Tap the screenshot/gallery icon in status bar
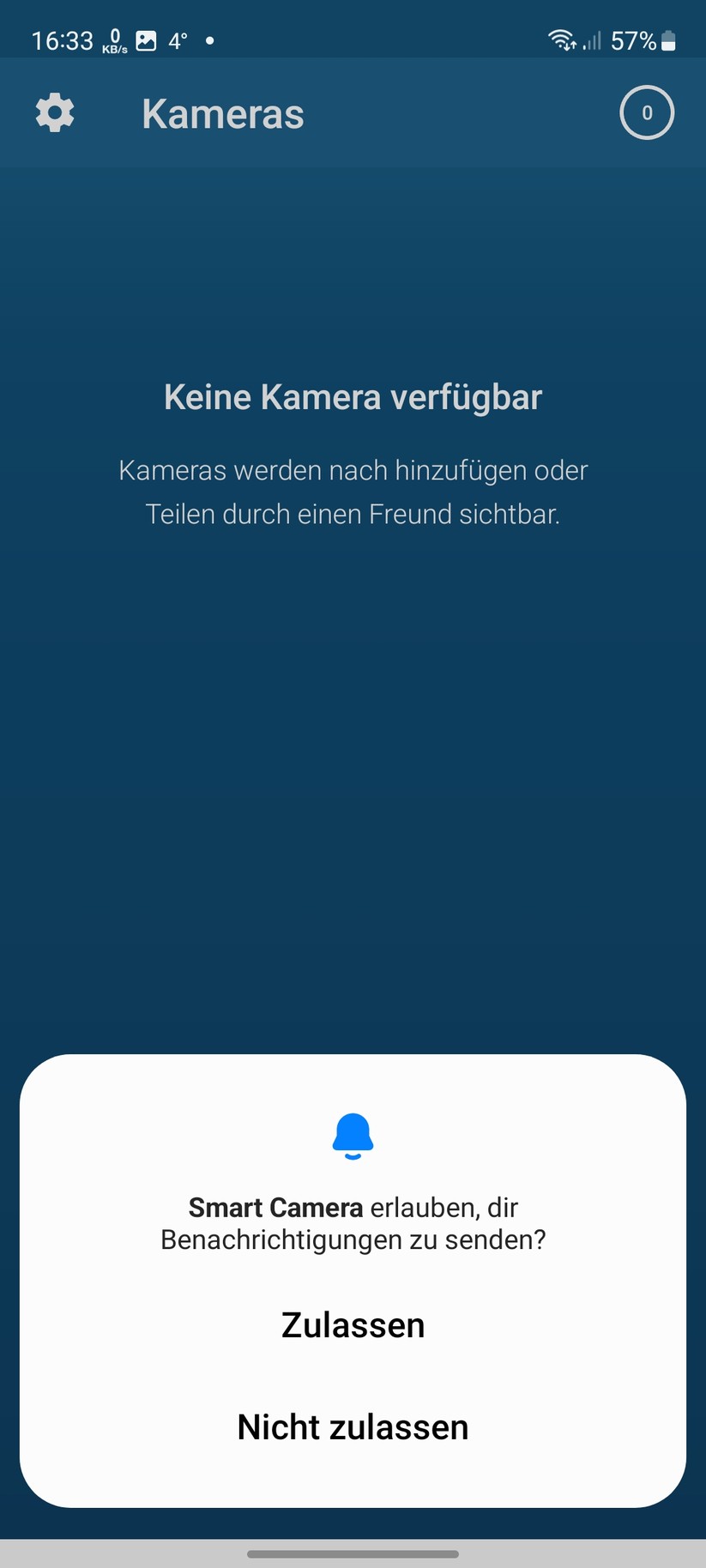This screenshot has height=1568, width=706. click(x=146, y=39)
